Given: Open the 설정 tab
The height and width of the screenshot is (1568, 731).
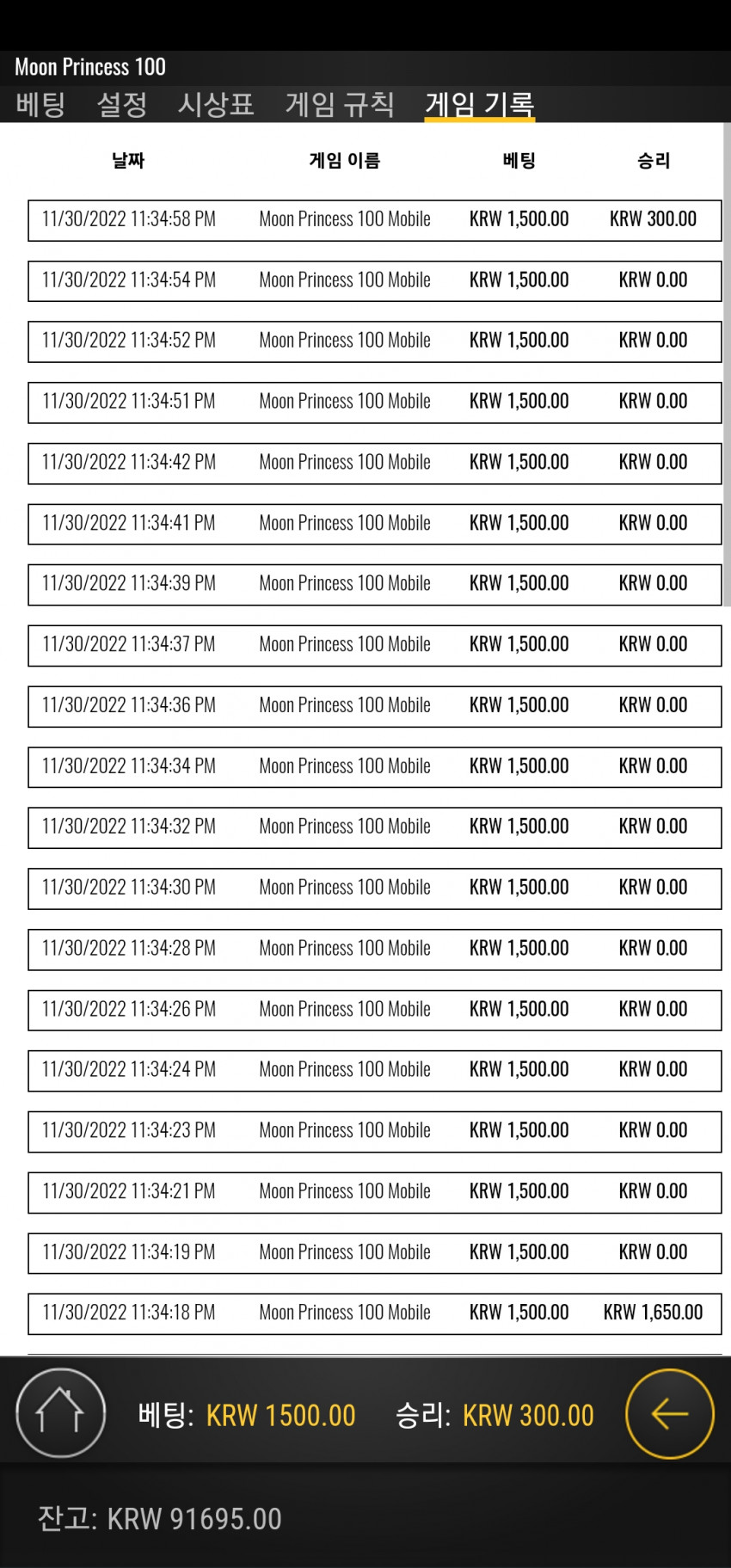Looking at the screenshot, I should click(122, 105).
